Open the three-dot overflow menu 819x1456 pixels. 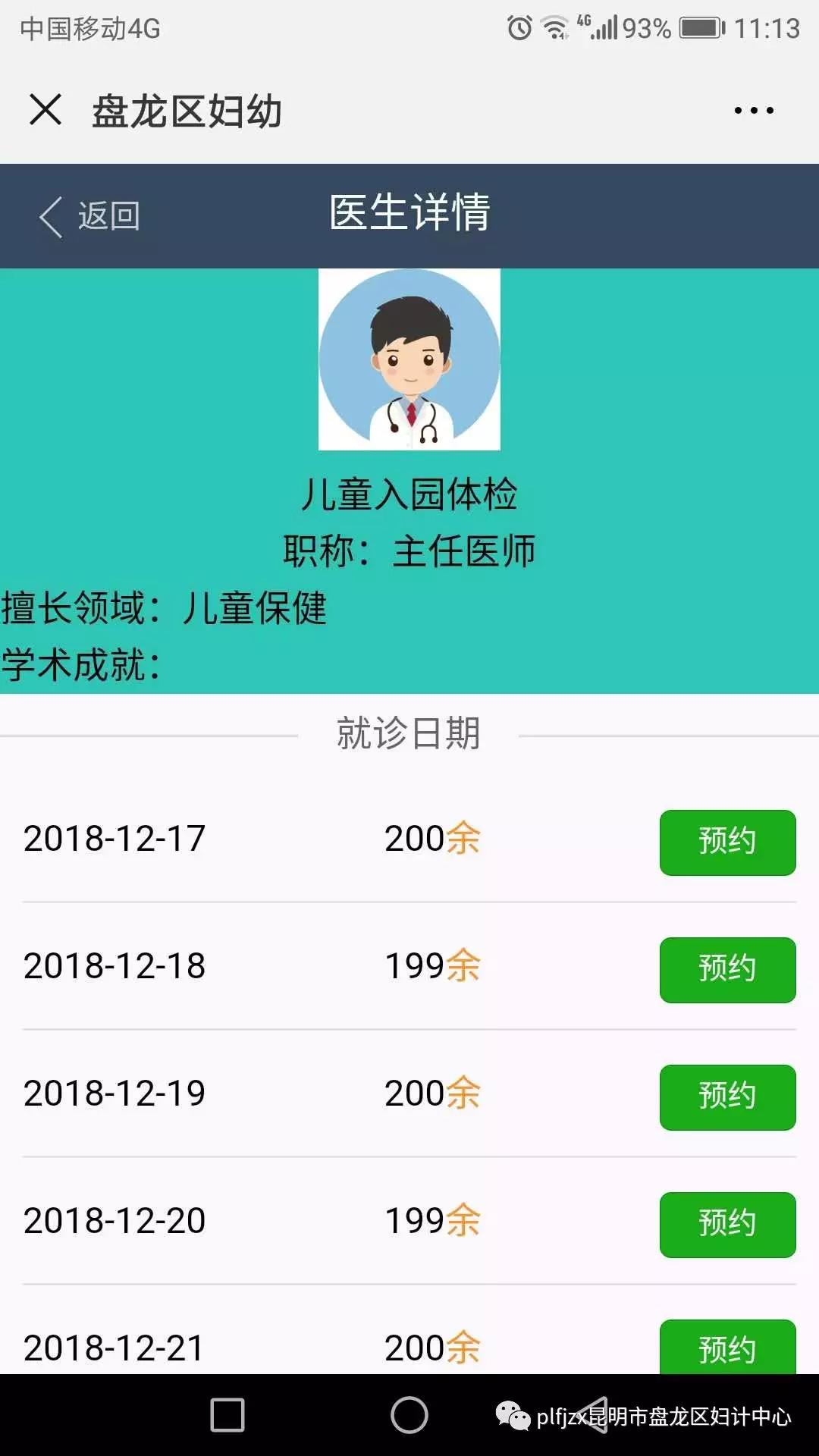click(753, 111)
